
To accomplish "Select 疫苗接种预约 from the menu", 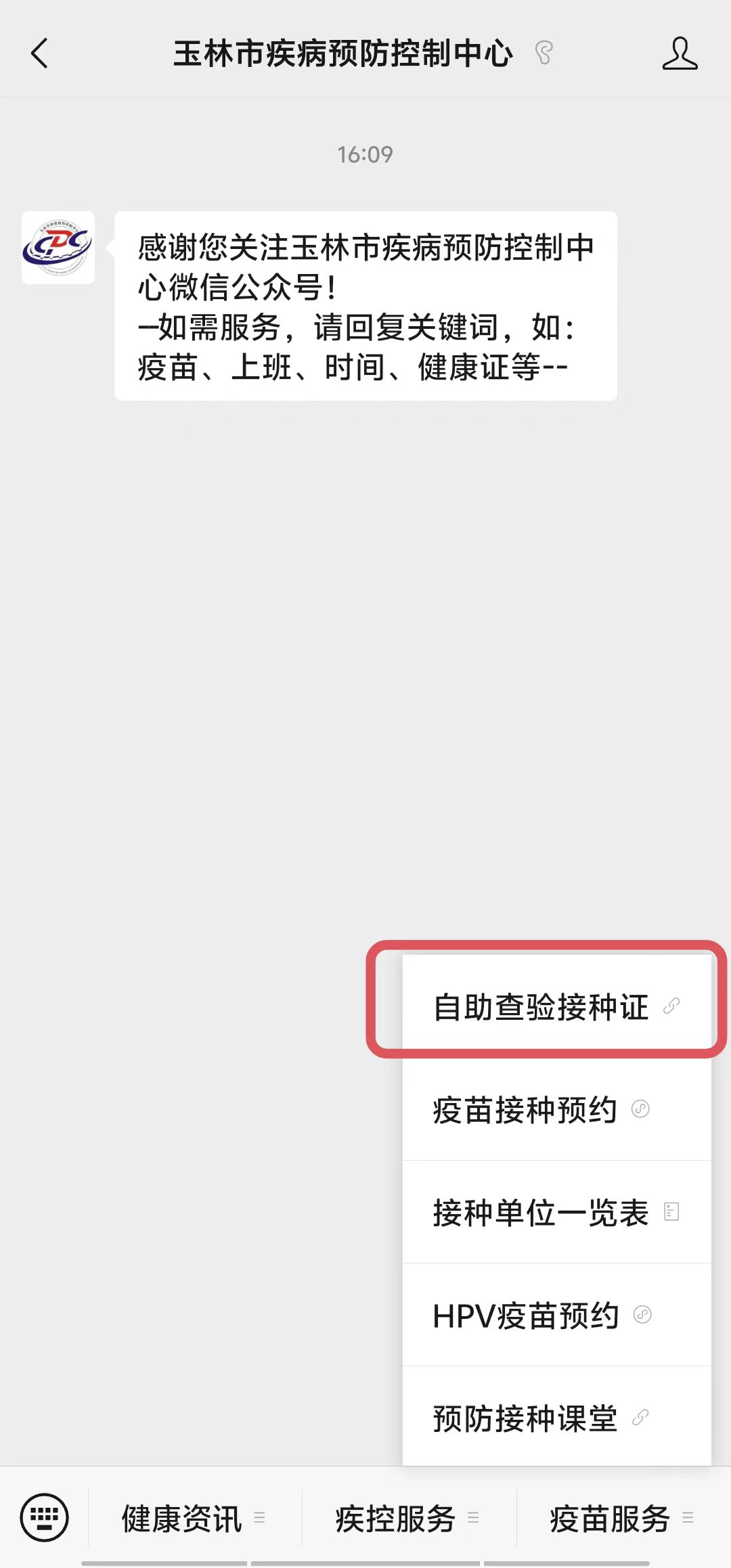I will click(555, 1110).
